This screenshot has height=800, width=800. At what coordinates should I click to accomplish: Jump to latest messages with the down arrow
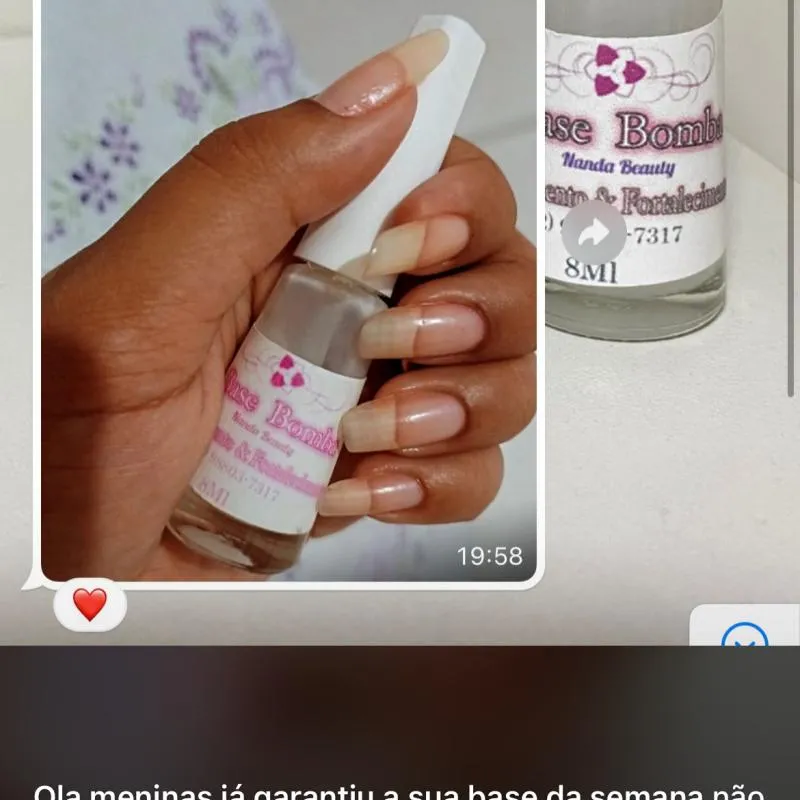pyautogui.click(x=744, y=636)
